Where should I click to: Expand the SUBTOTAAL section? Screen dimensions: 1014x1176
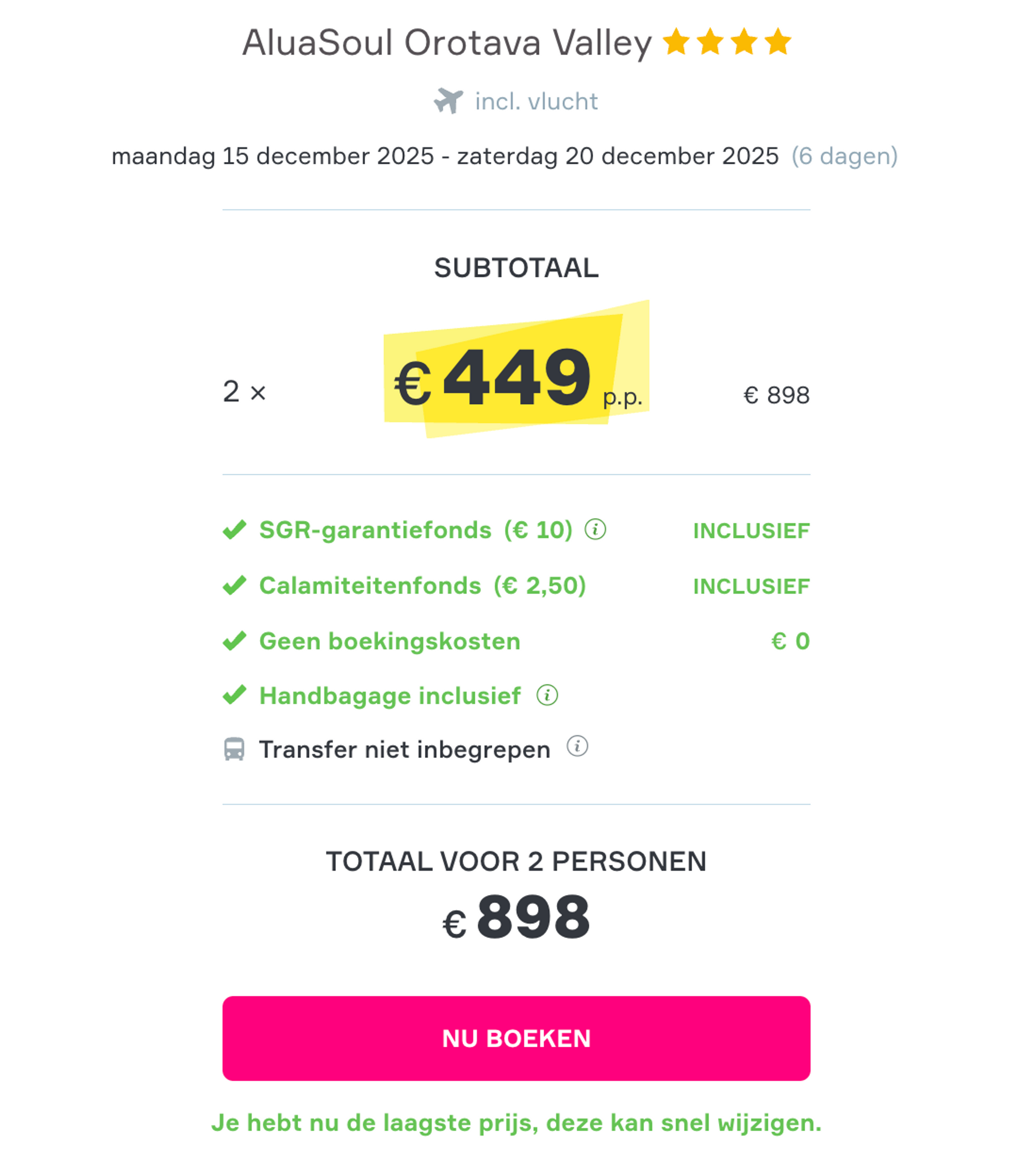point(517,267)
